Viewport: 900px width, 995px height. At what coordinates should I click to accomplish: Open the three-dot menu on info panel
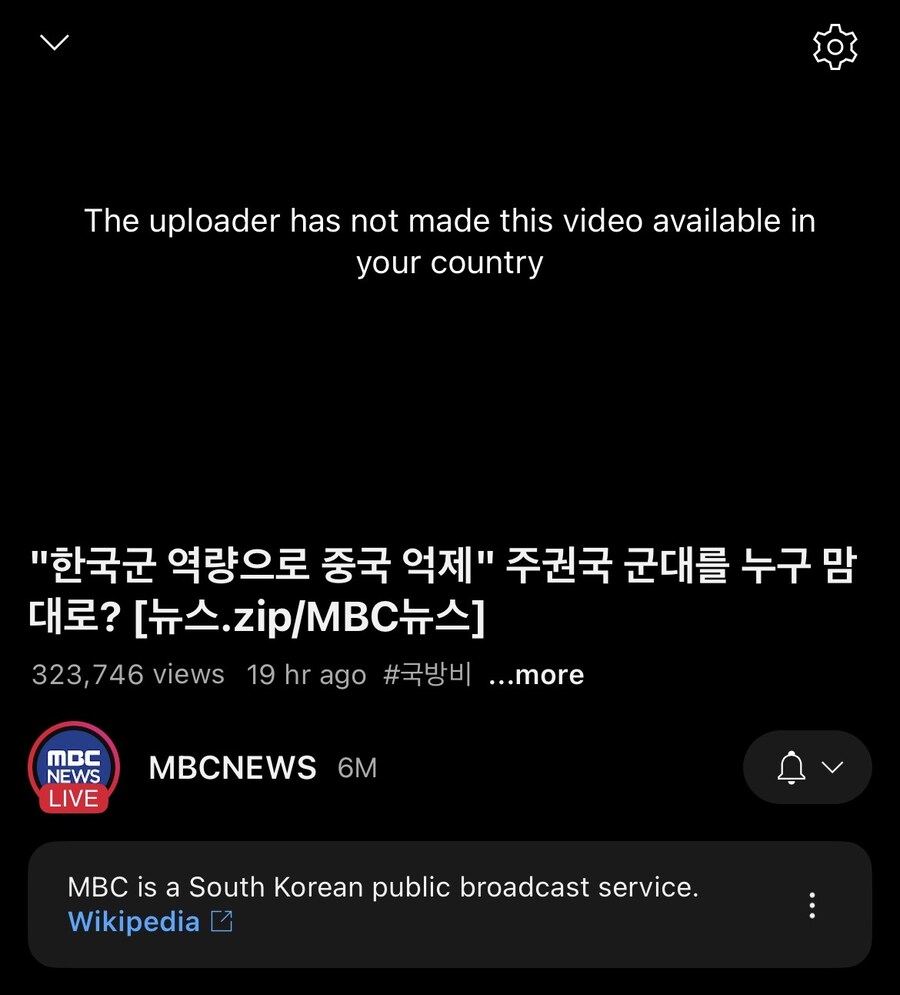tap(812, 905)
